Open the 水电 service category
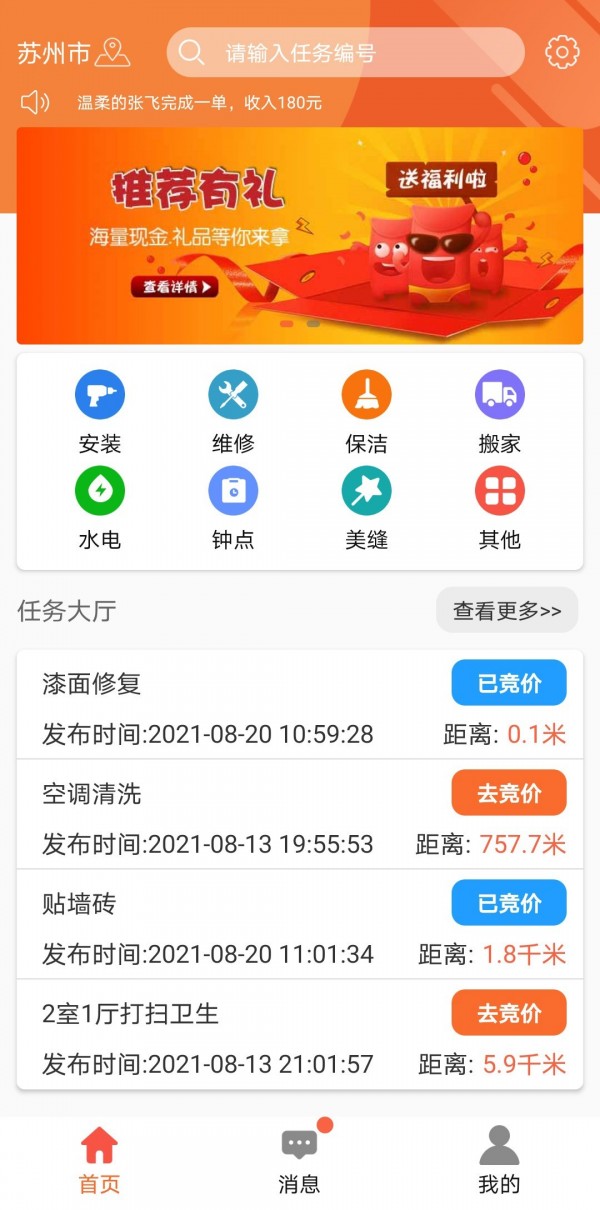This screenshot has width=600, height=1210. tap(100, 507)
